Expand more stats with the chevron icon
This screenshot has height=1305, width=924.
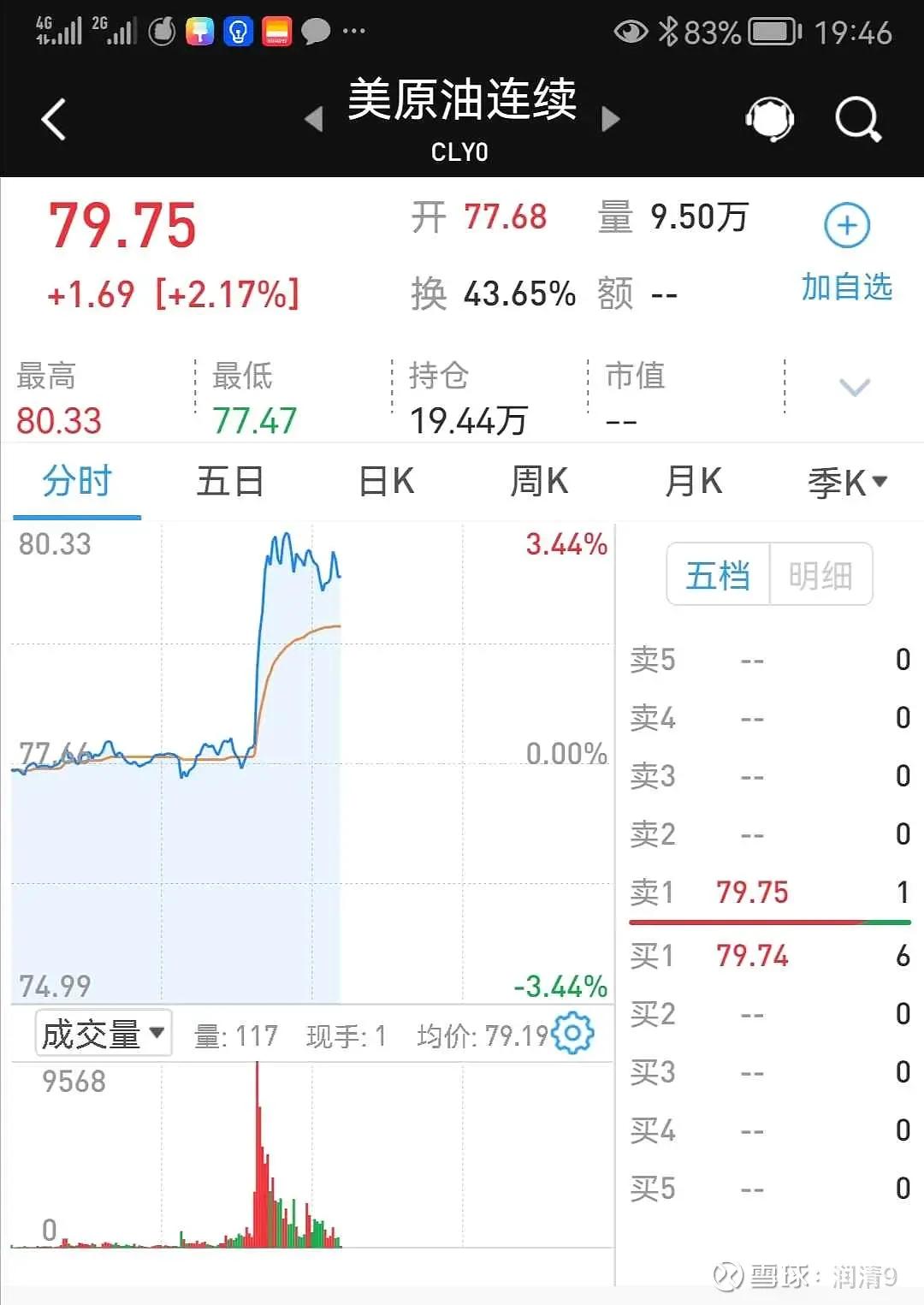point(854,388)
